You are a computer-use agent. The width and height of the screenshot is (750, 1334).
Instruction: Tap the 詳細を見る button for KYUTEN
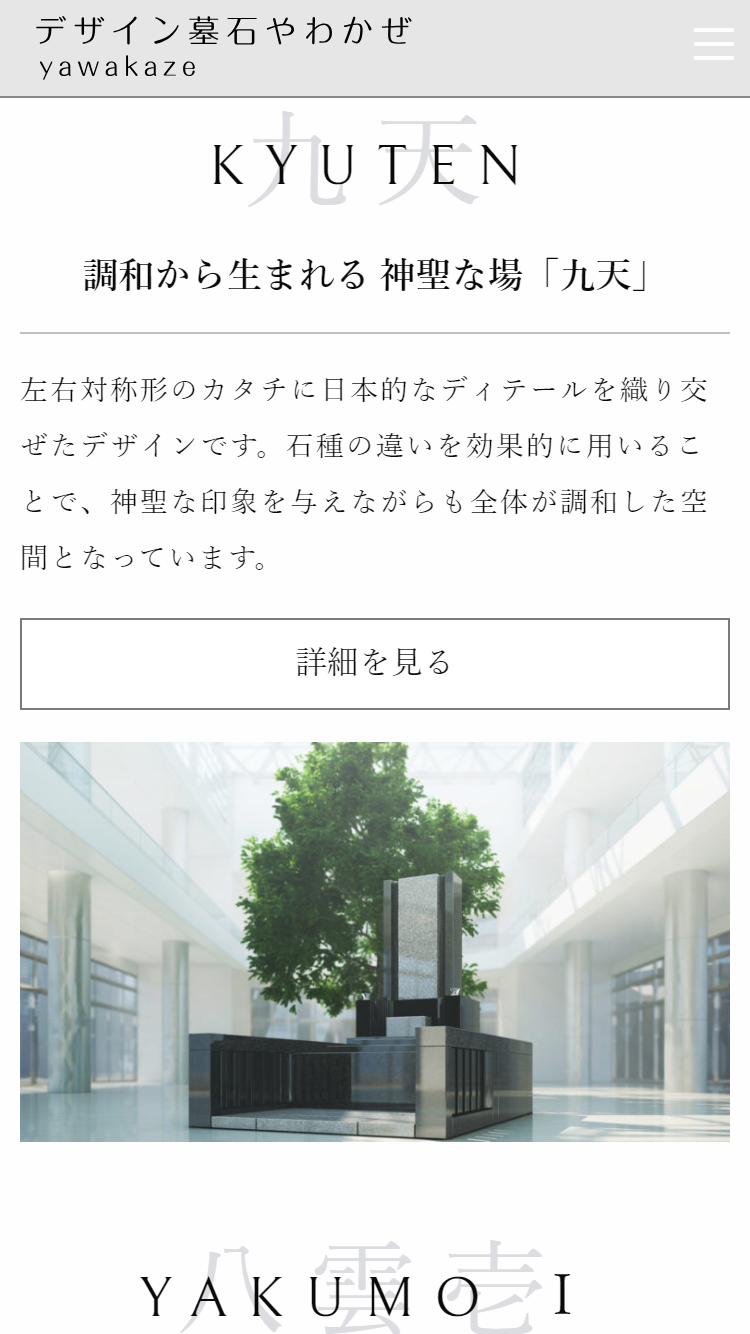[375, 663]
